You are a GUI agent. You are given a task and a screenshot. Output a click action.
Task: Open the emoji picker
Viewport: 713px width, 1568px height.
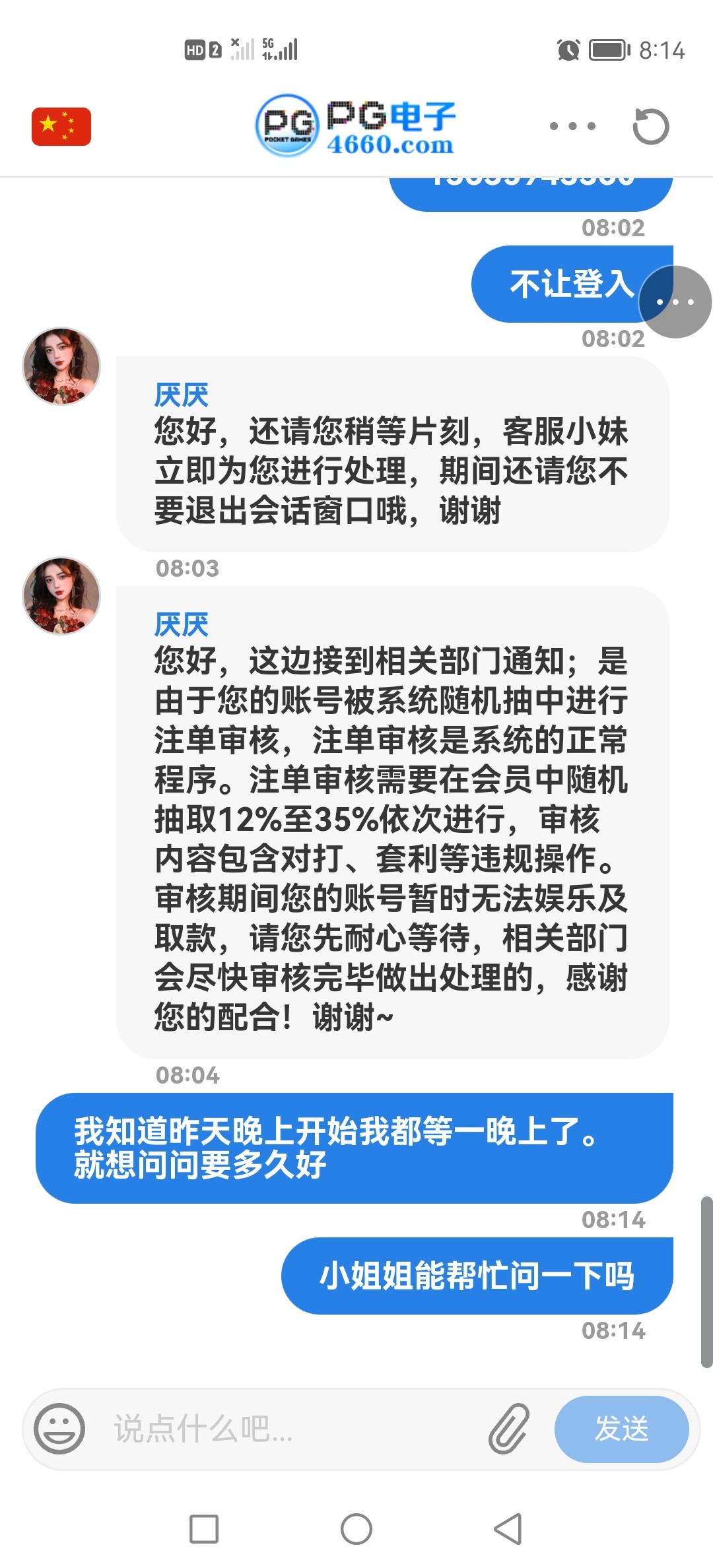pos(59,1429)
